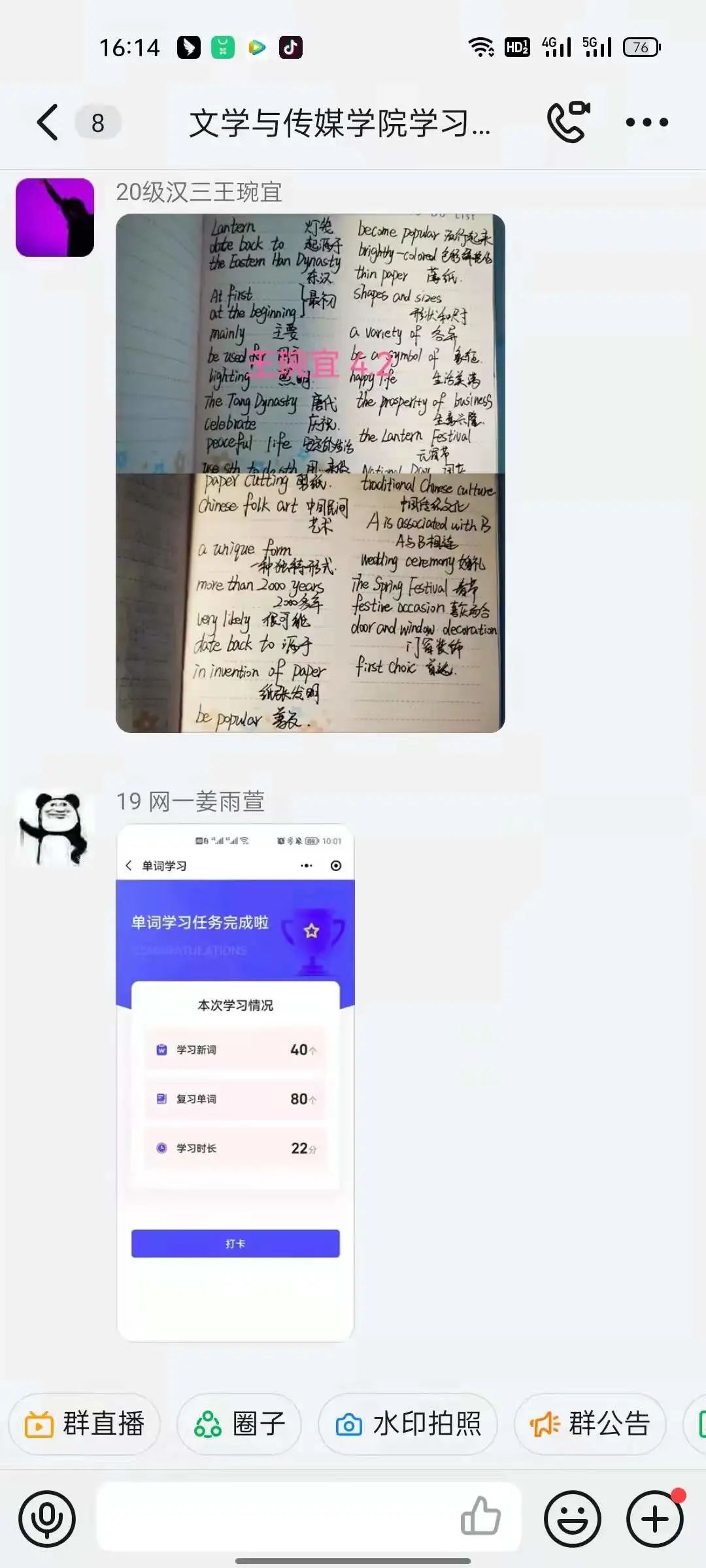Start a group voice or video call
Screen dimensions: 706x1568
(x=567, y=122)
